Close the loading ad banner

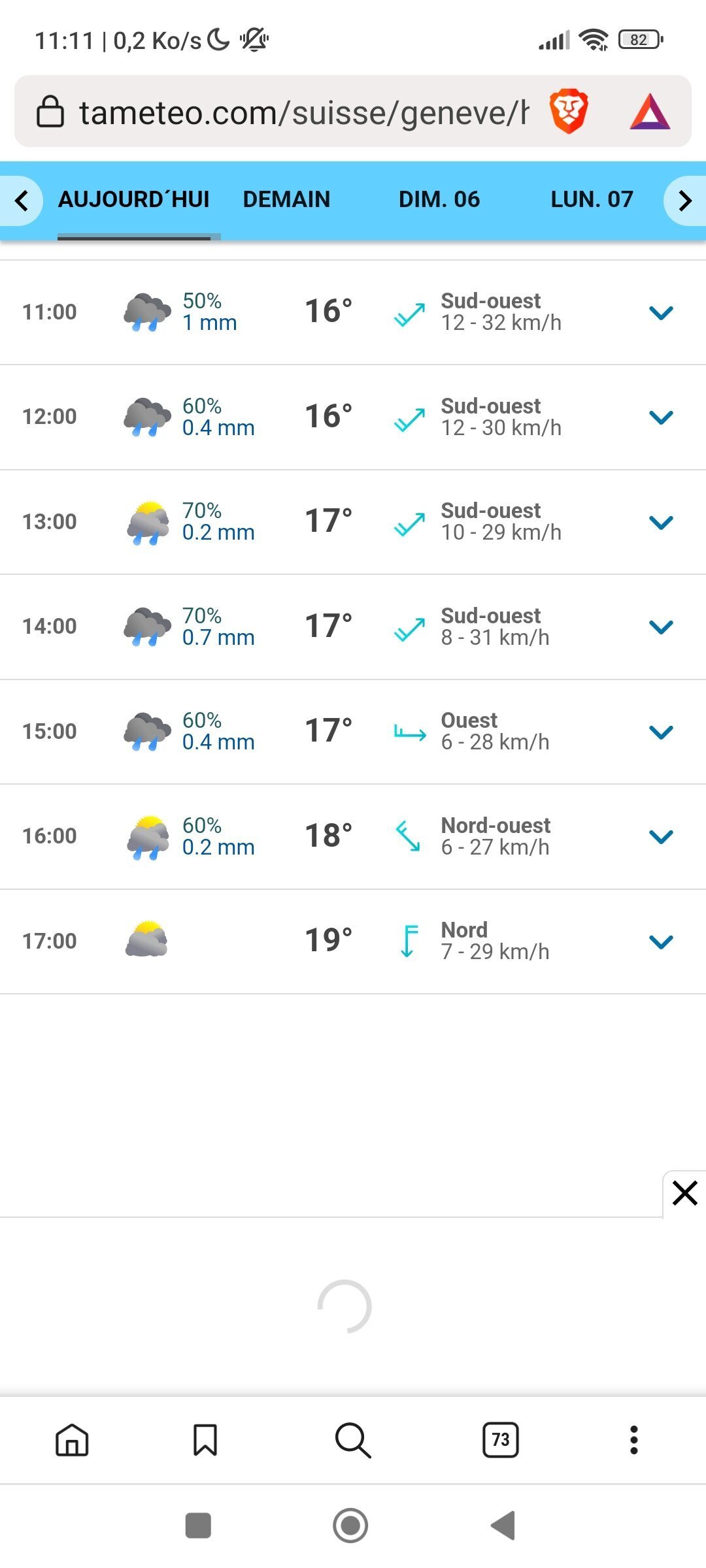[684, 1194]
